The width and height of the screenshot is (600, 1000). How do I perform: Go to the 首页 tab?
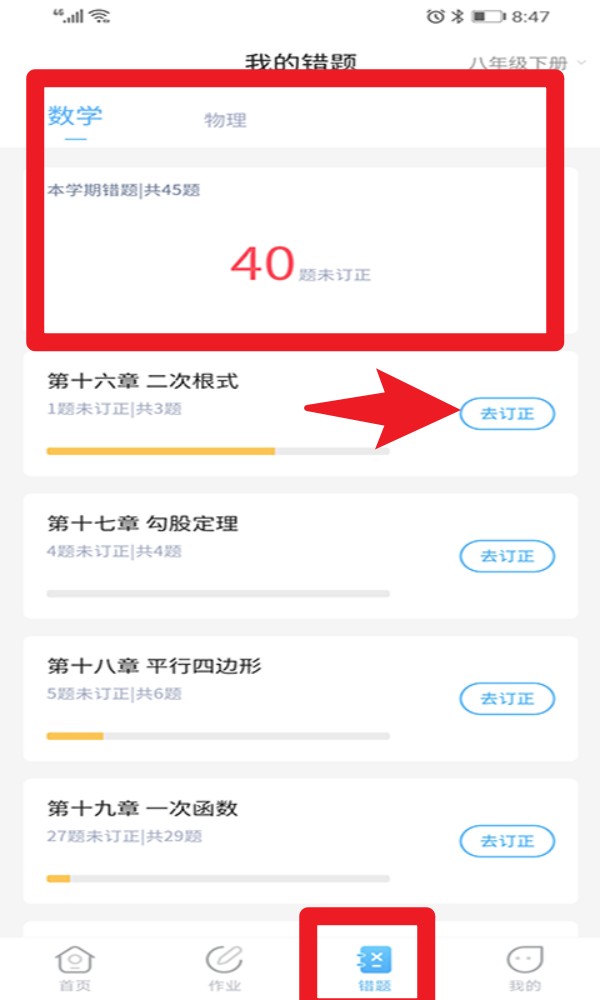(x=73, y=967)
